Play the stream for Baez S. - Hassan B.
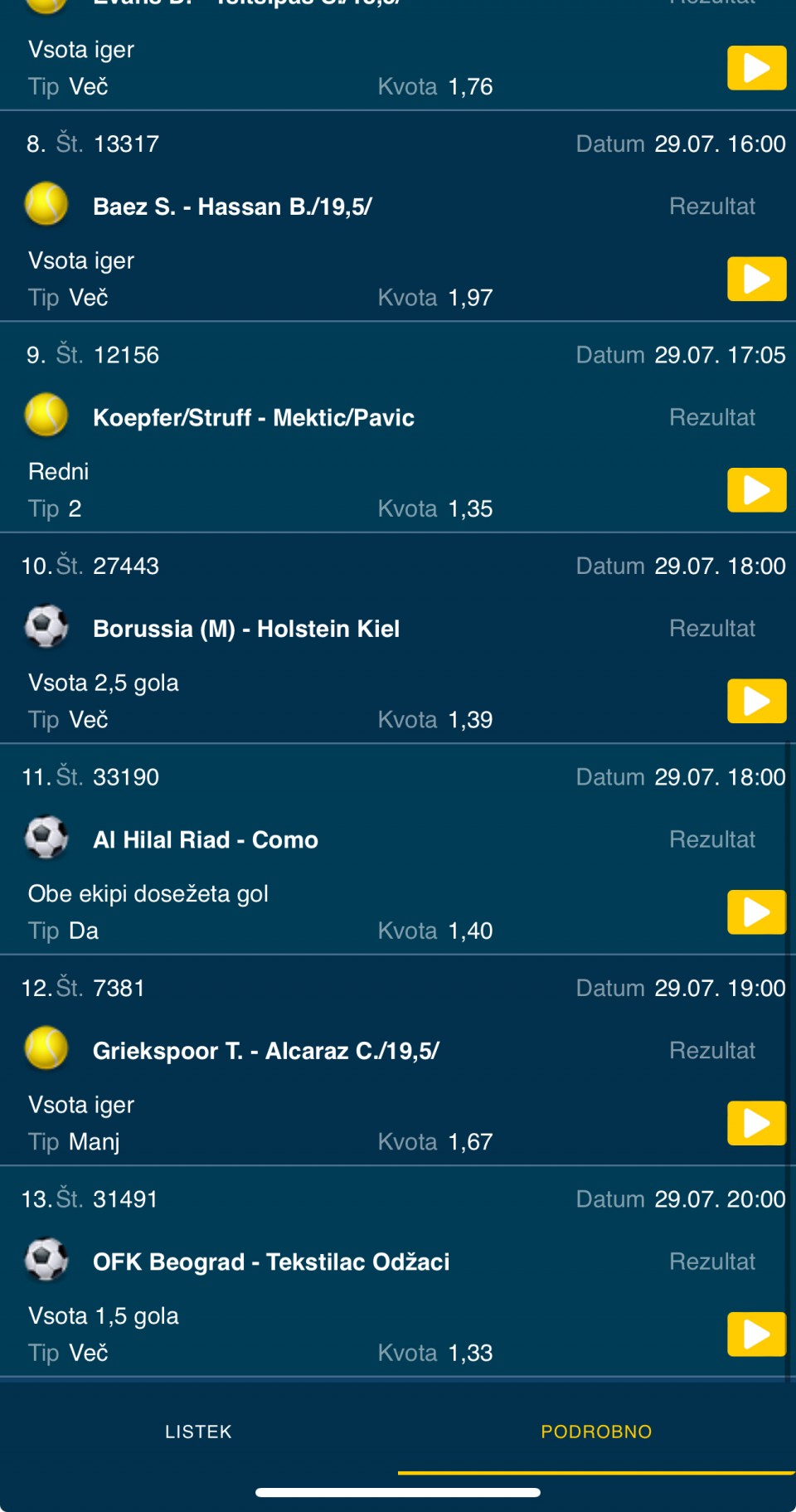The image size is (796, 1512). [756, 279]
